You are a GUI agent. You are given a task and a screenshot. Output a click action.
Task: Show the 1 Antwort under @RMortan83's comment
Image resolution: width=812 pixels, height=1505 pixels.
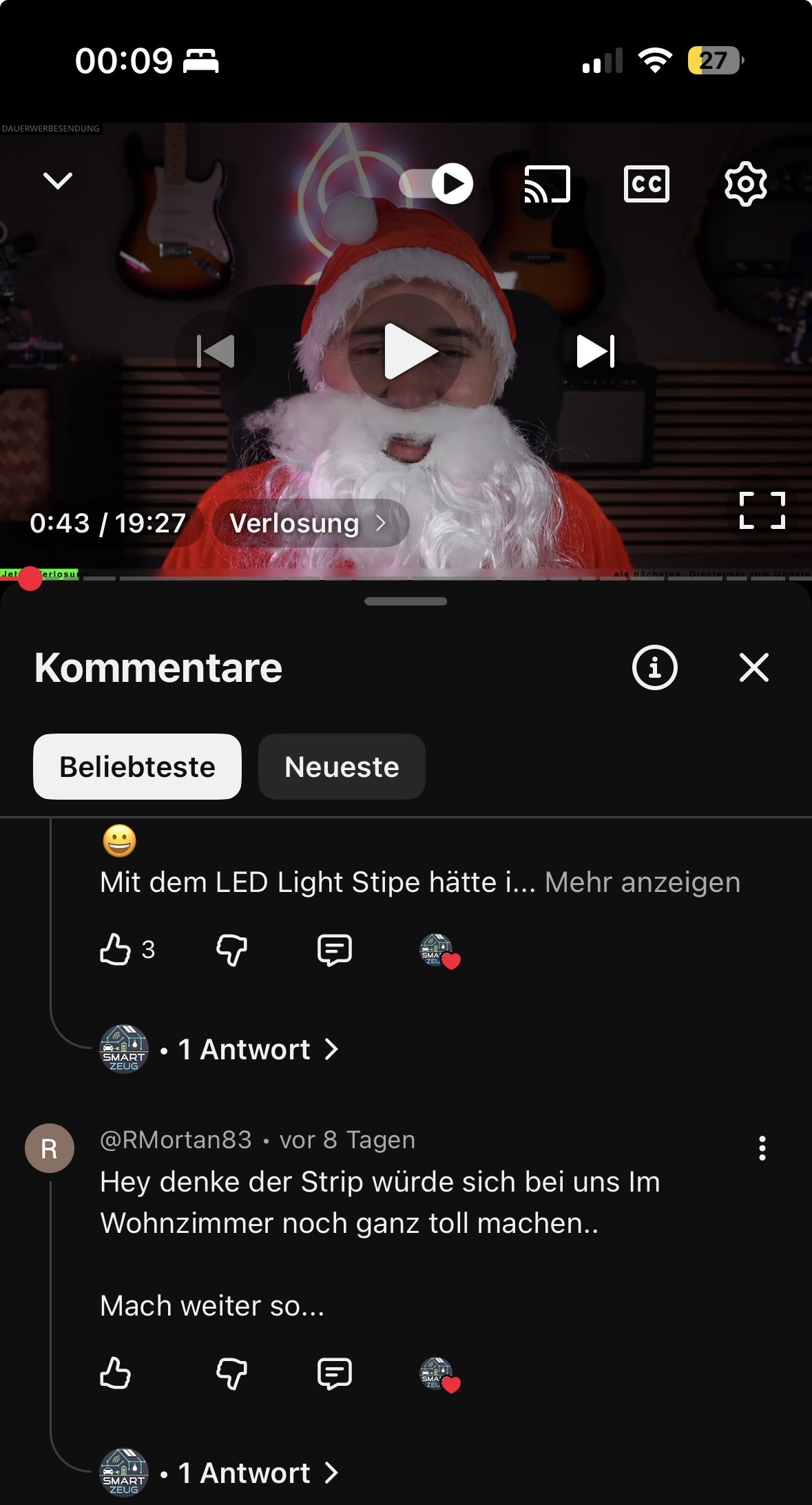pyautogui.click(x=258, y=1473)
